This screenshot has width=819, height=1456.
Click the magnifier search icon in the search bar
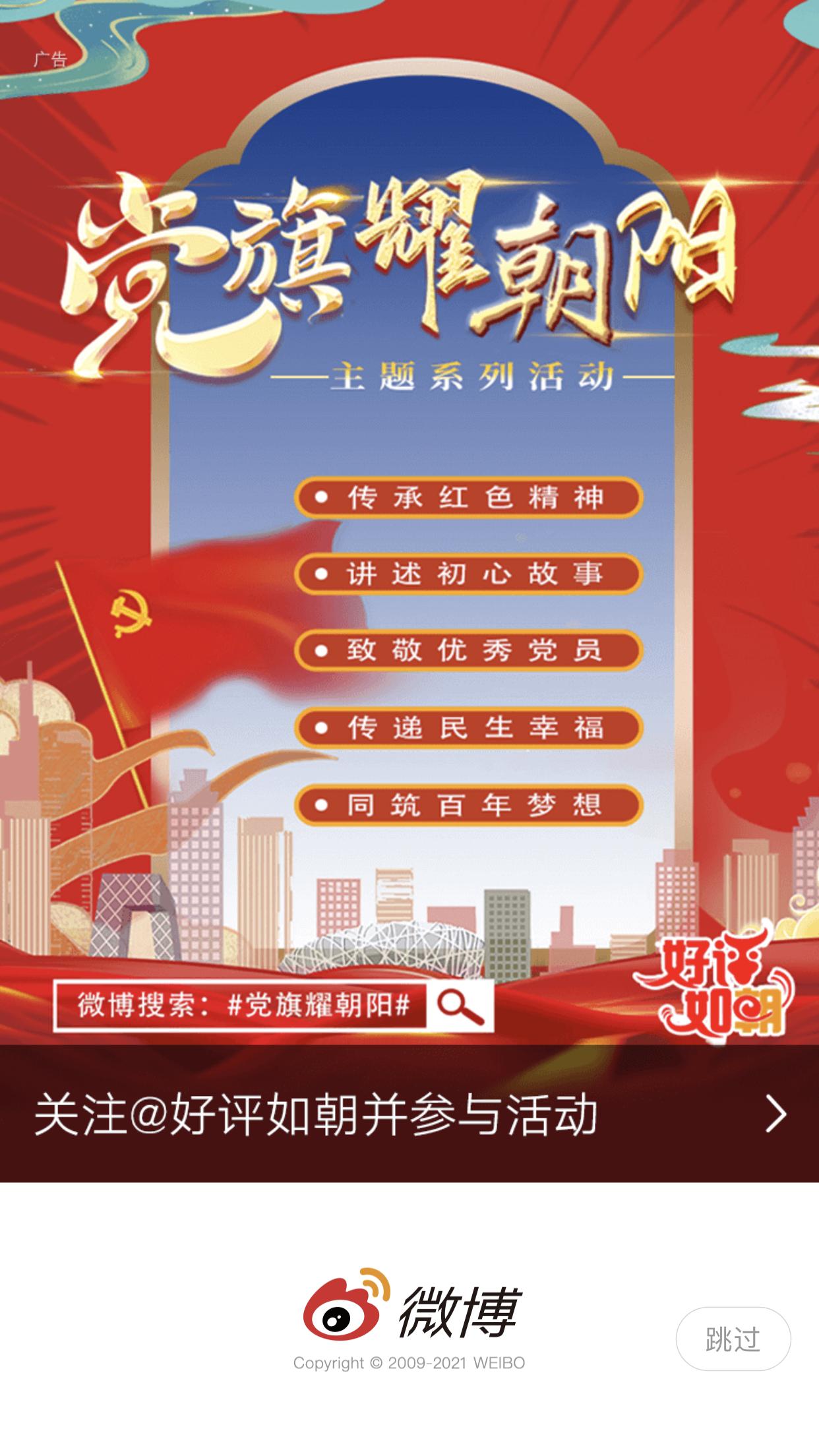pos(460,1005)
